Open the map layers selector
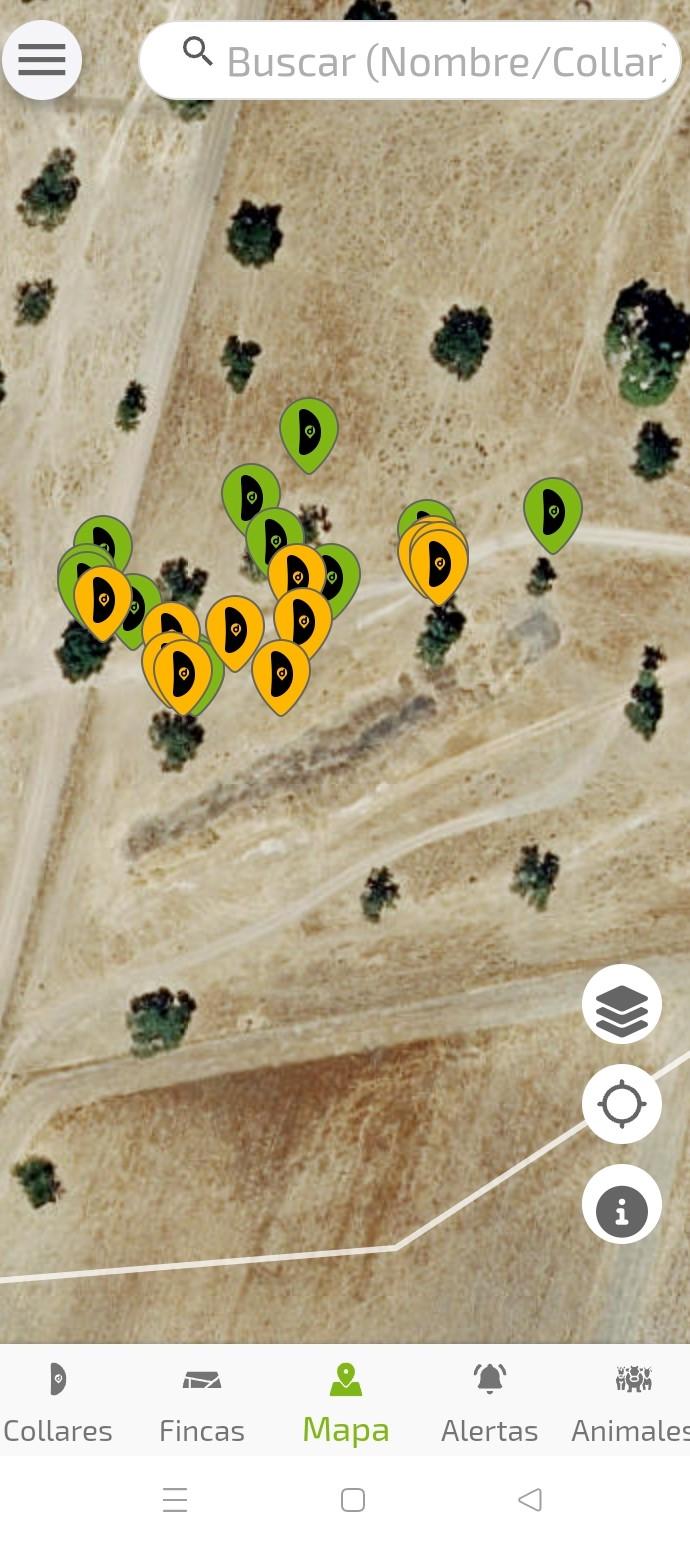Image resolution: width=690 pixels, height=1544 pixels. 621,1004
